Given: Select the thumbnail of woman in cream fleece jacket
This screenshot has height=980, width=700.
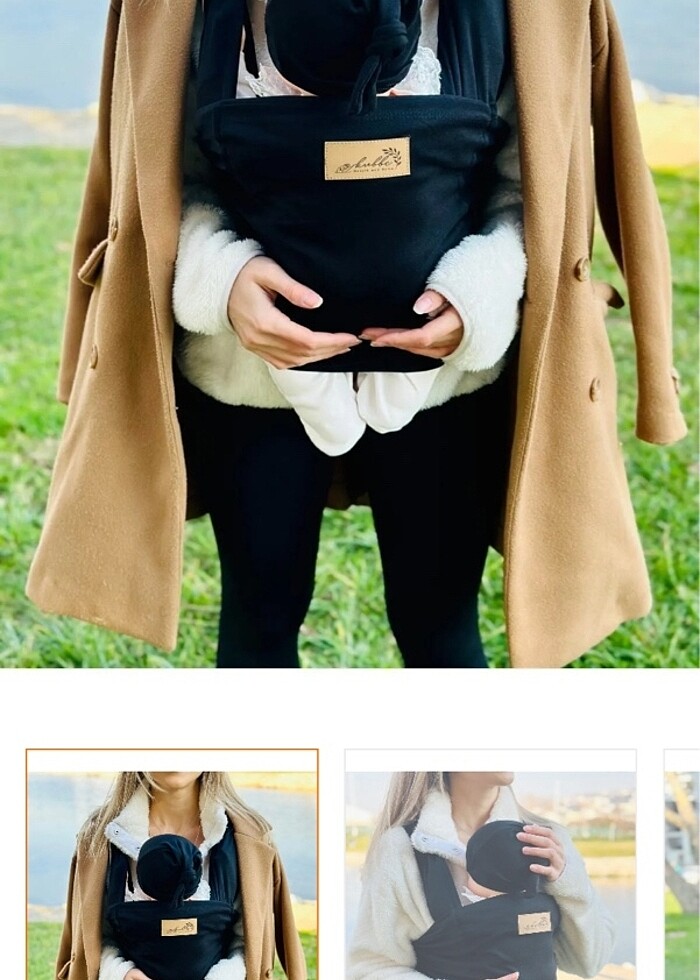Looking at the screenshot, I should tap(490, 865).
